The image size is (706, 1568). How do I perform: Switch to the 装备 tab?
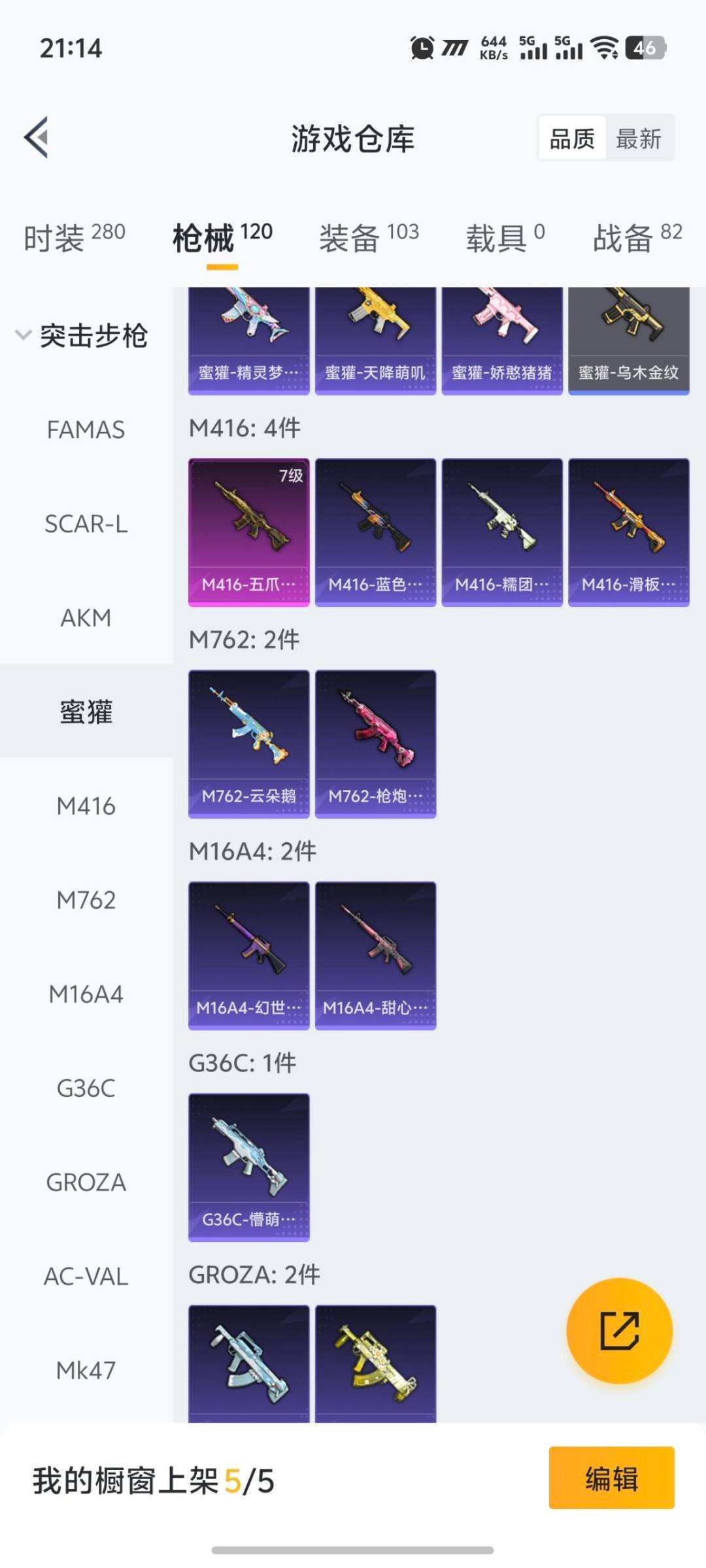point(369,237)
